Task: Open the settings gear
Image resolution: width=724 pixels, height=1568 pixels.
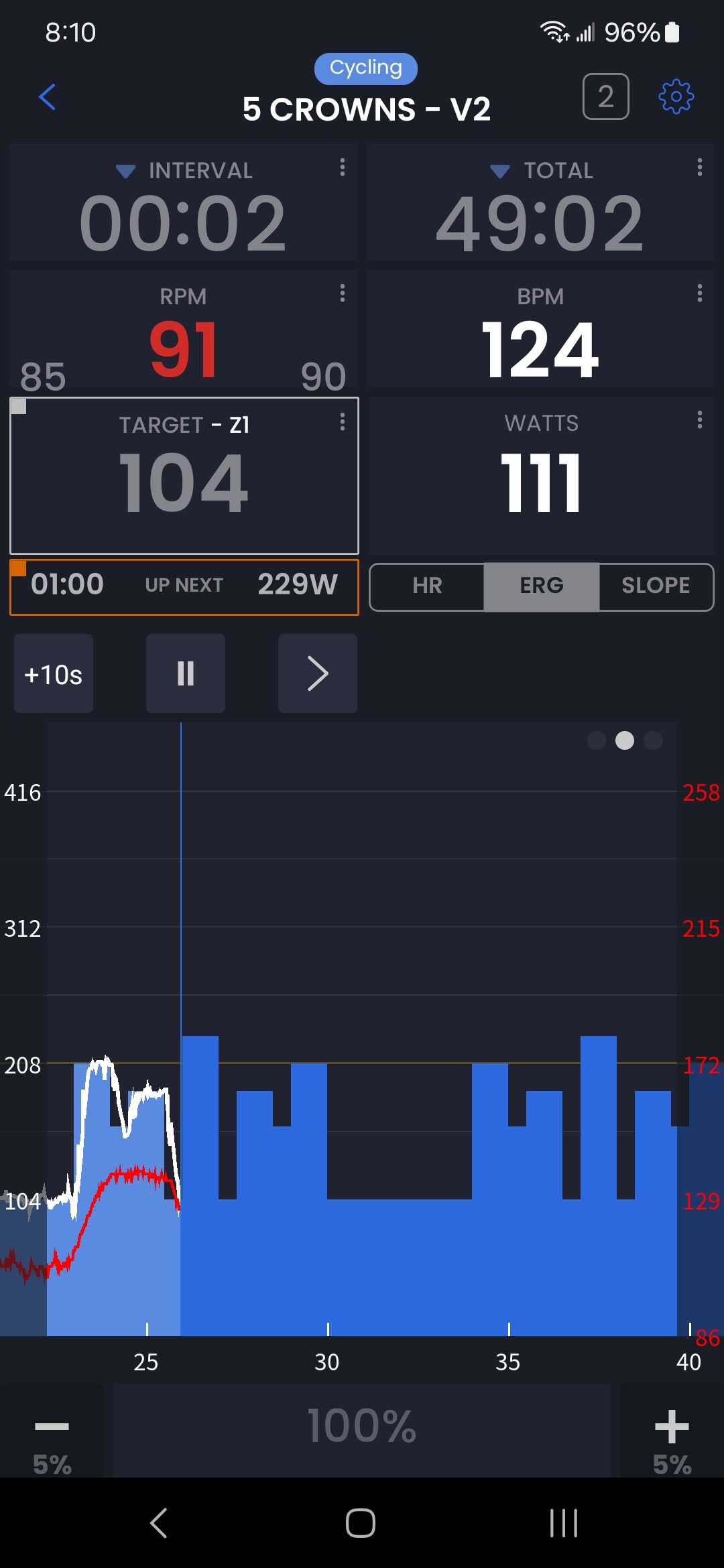Action: tap(676, 97)
